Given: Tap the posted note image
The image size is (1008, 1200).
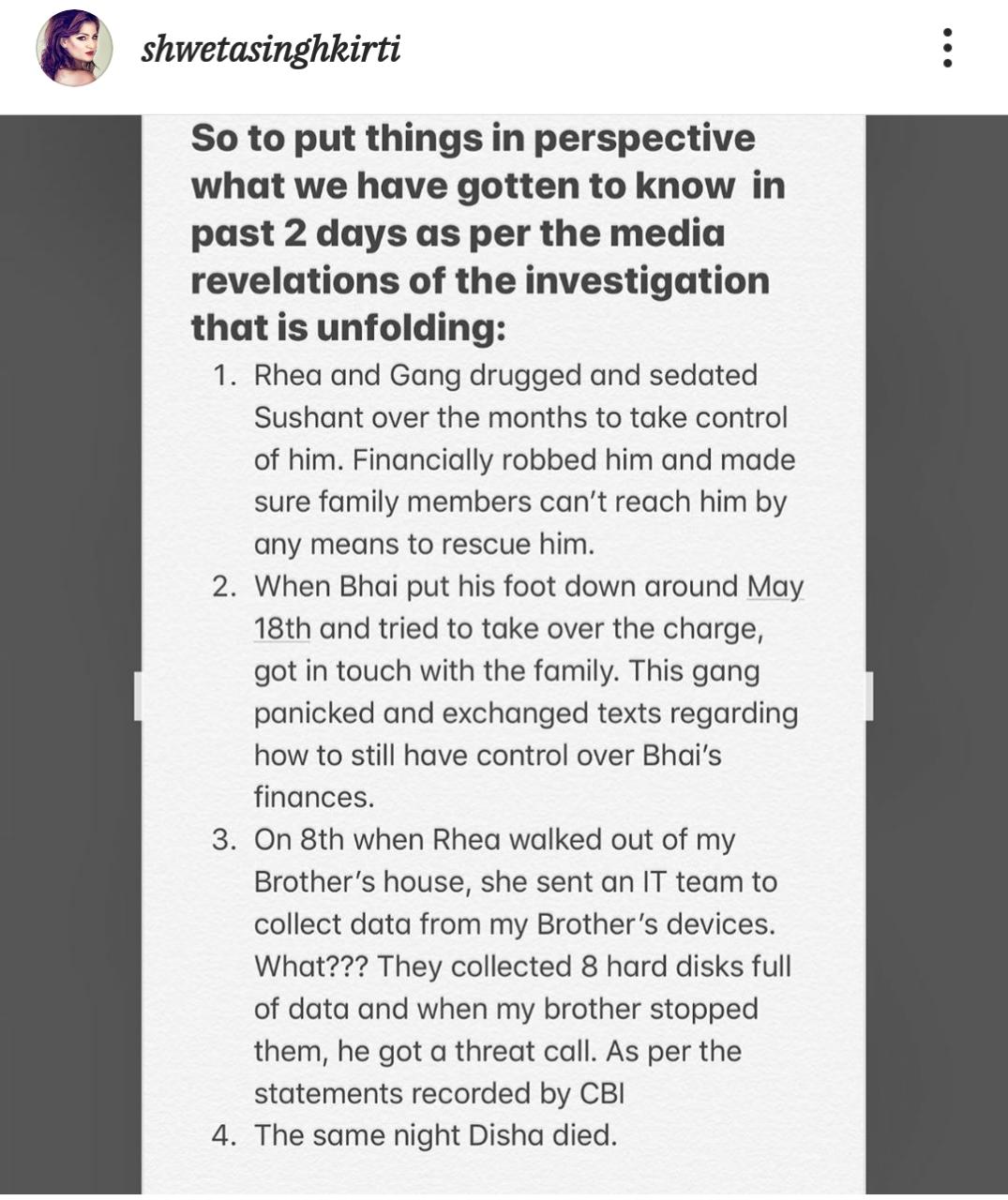Looking at the screenshot, I should pyautogui.click(x=504, y=656).
